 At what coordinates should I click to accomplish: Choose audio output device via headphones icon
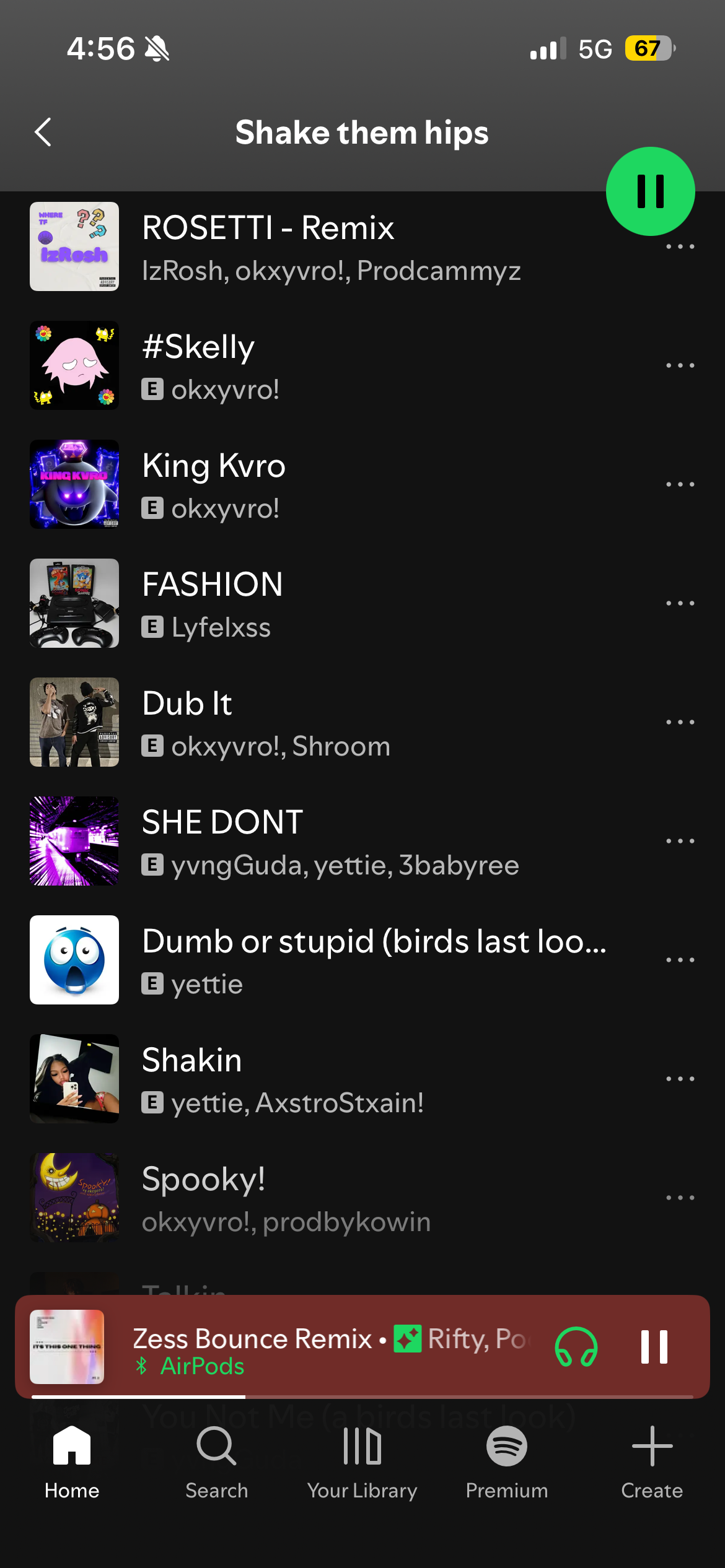[x=576, y=1347]
